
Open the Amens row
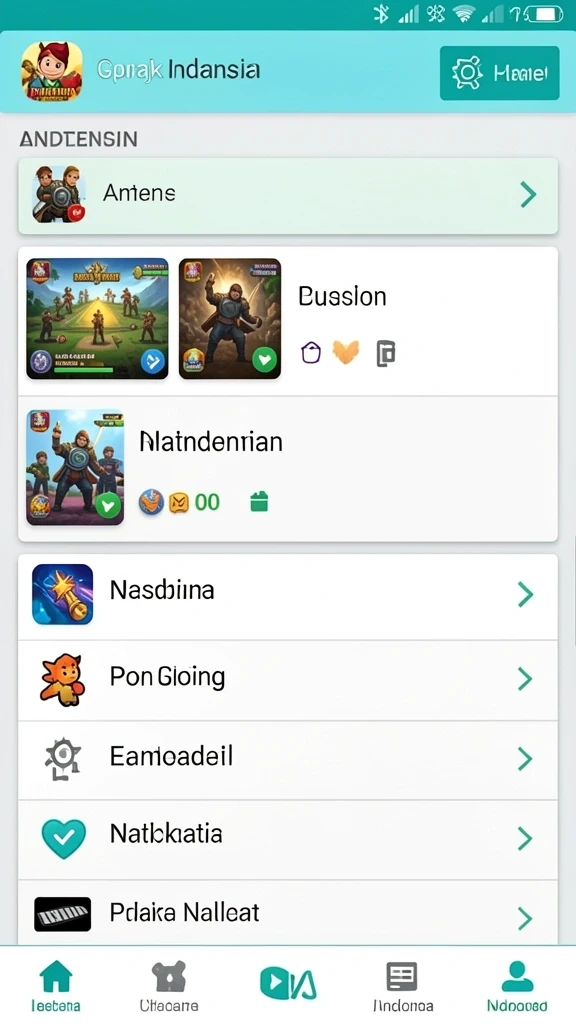[x=288, y=195]
